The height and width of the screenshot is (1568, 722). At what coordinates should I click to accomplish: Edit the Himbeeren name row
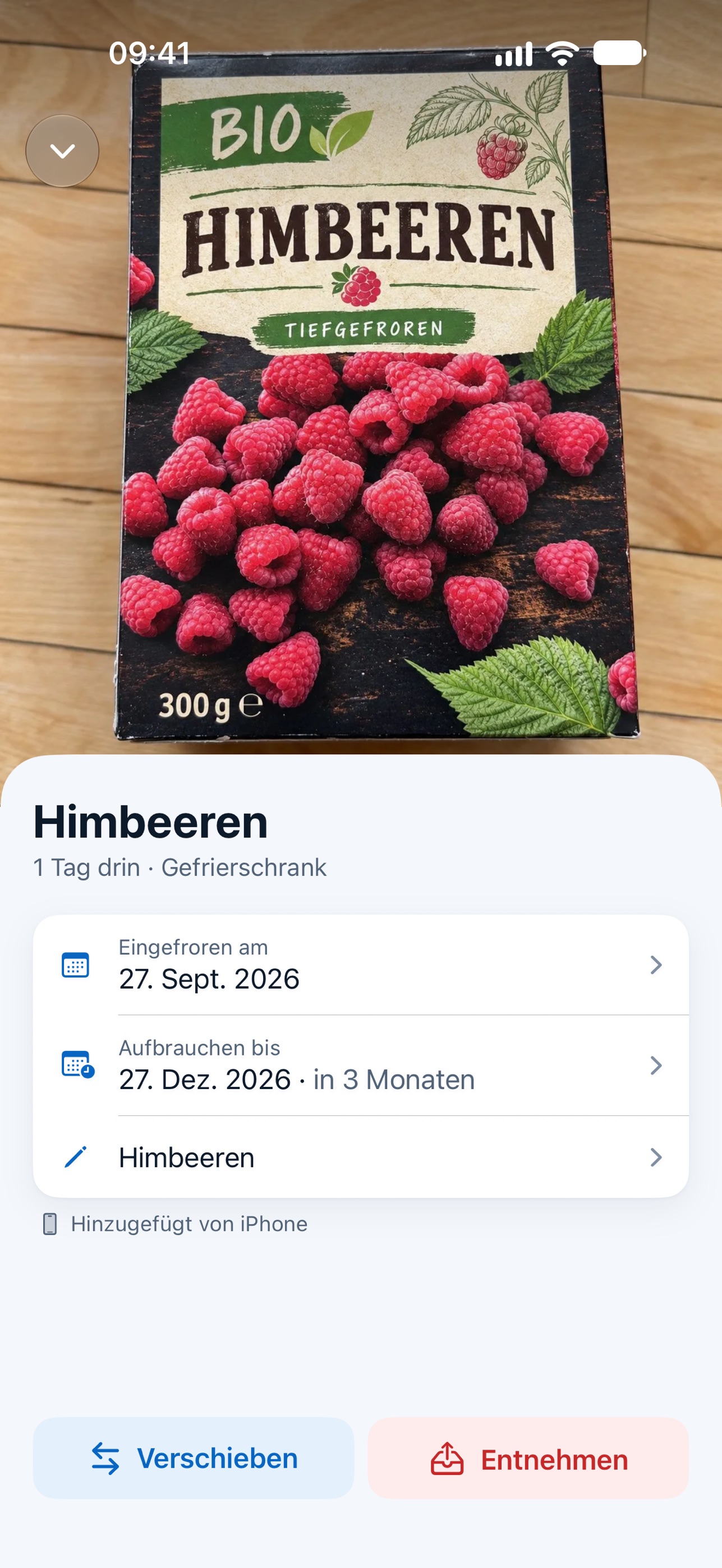[361, 1157]
